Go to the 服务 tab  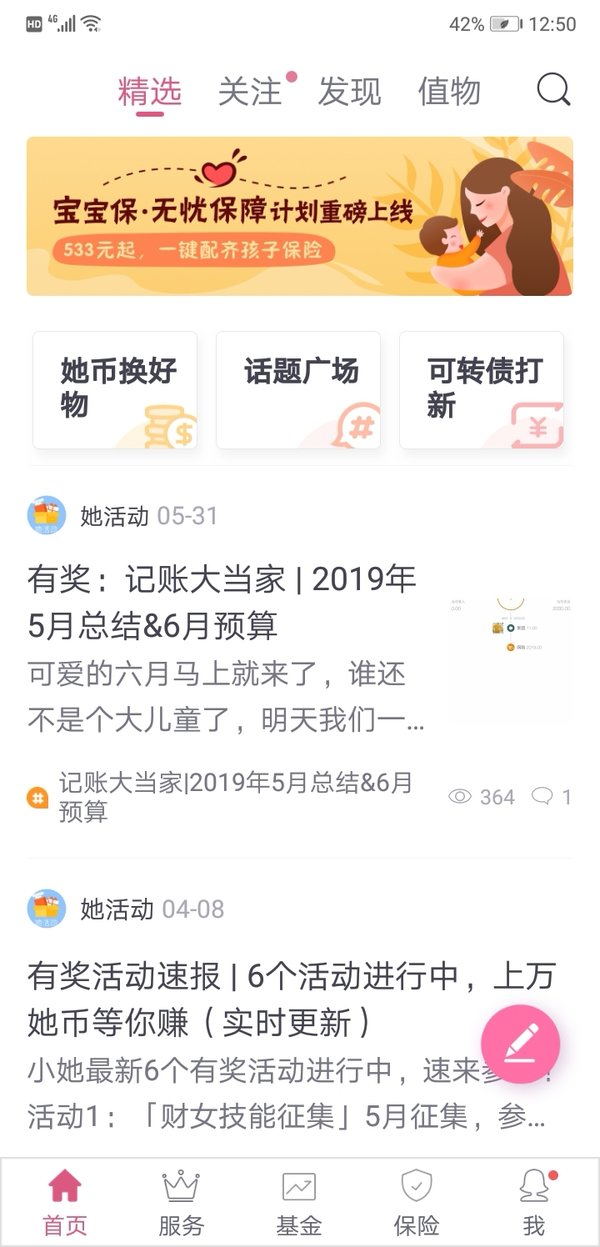[181, 1203]
